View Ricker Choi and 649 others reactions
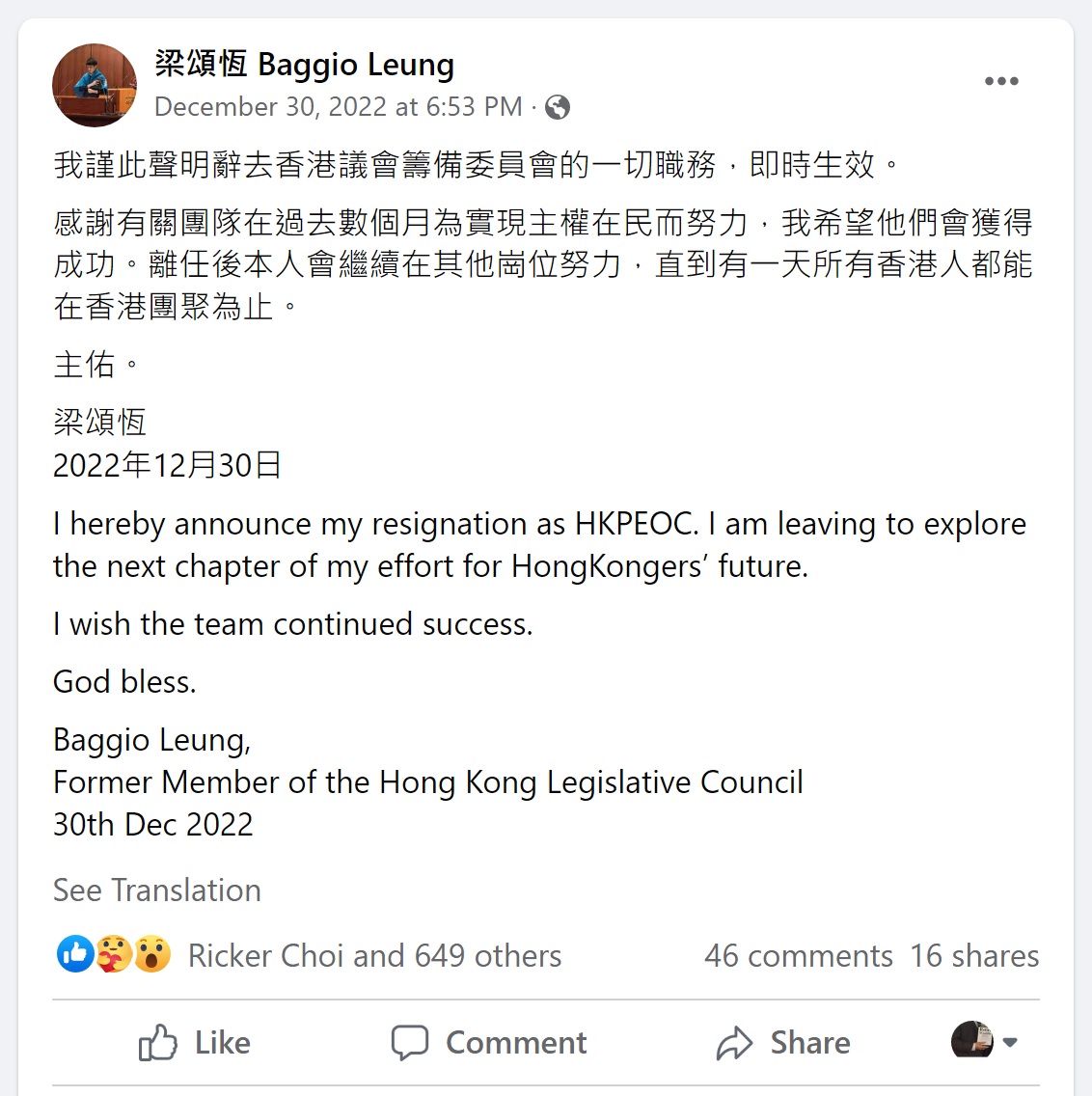Screen dimensions: 1092x1096 [x=374, y=955]
